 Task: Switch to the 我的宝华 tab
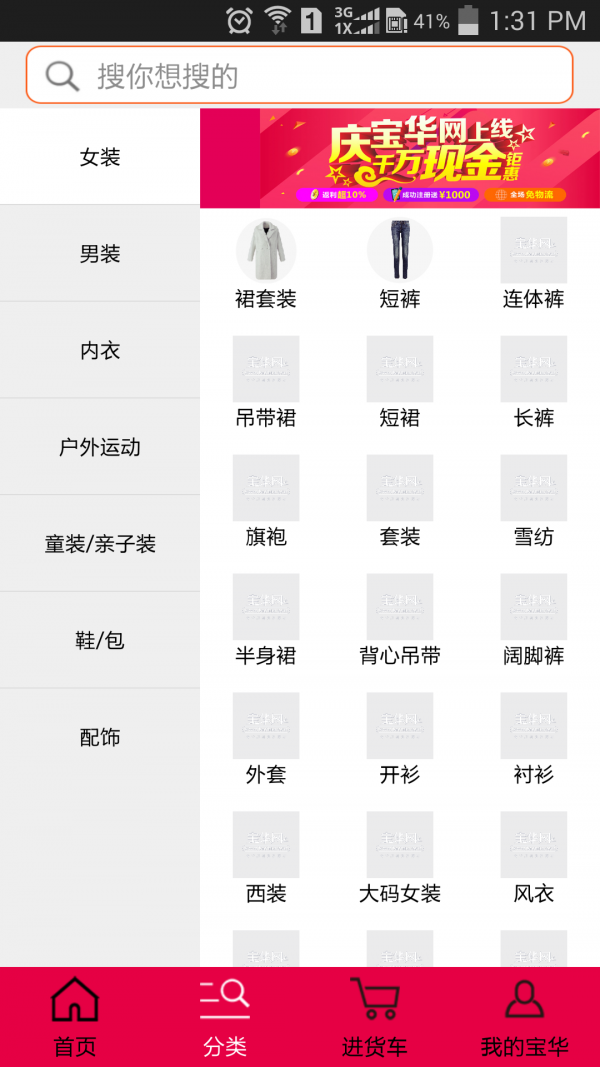tap(524, 1017)
